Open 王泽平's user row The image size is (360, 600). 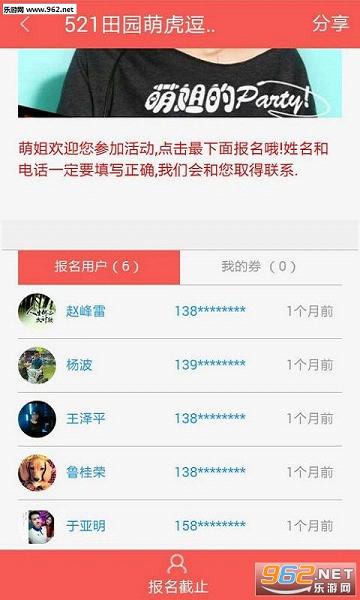coord(180,419)
